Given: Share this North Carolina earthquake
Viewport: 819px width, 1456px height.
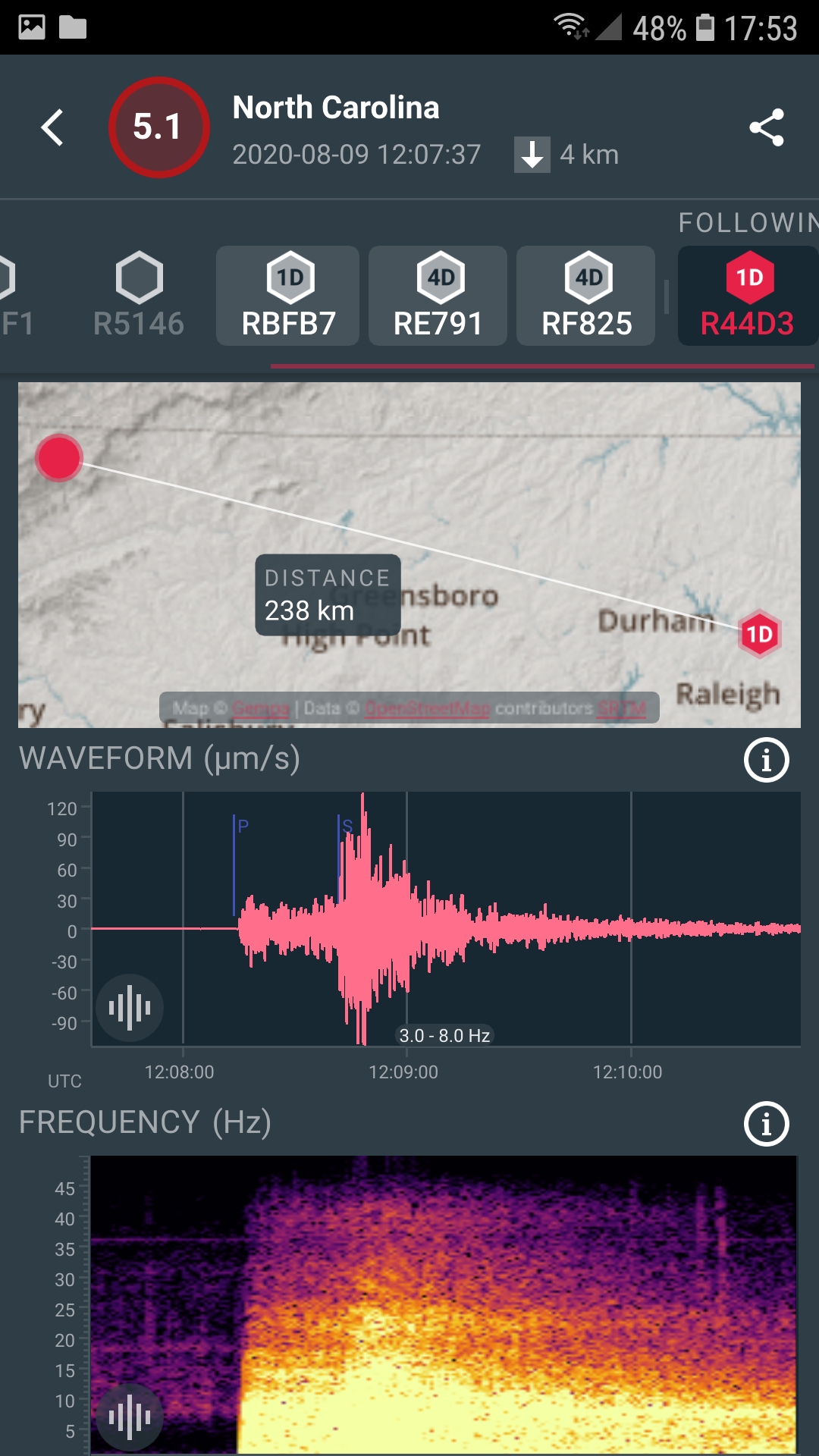Looking at the screenshot, I should pyautogui.click(x=766, y=127).
